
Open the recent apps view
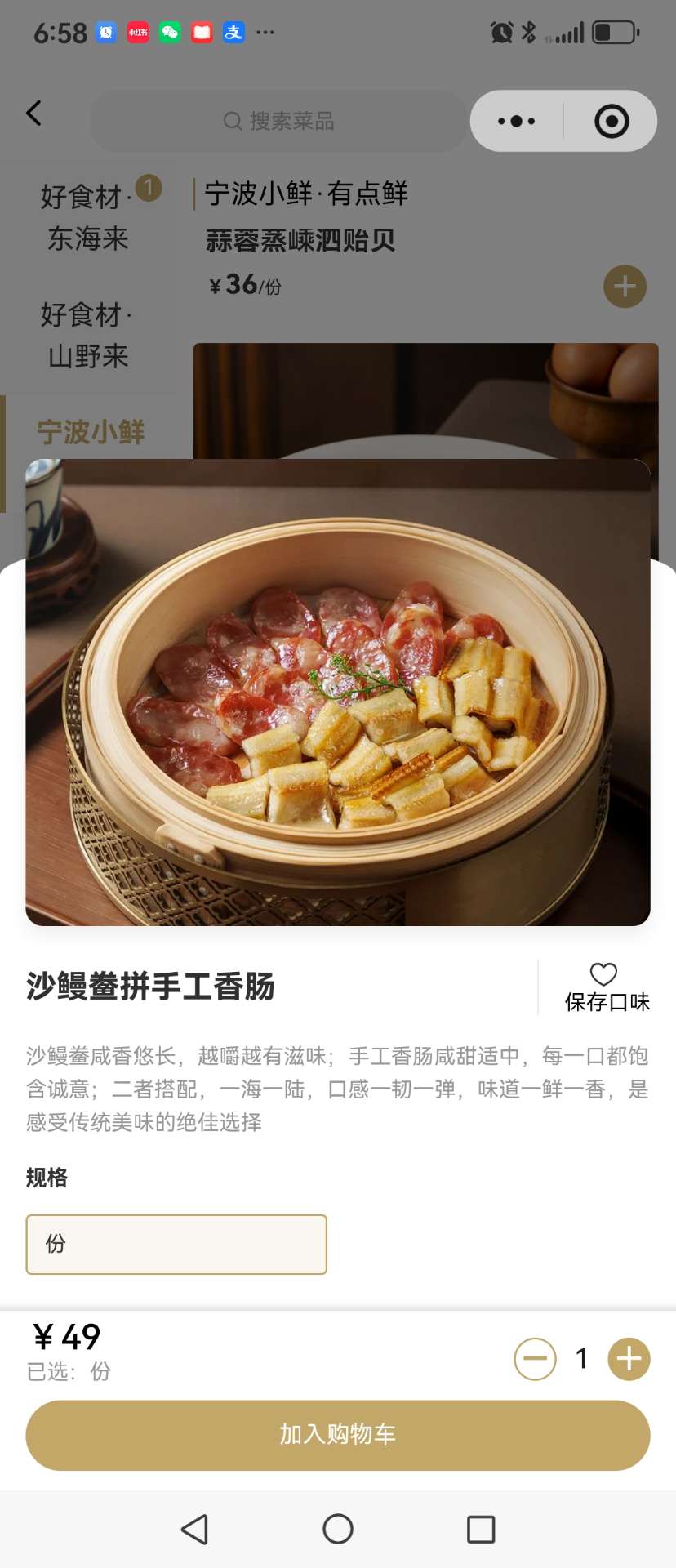coord(481,1529)
